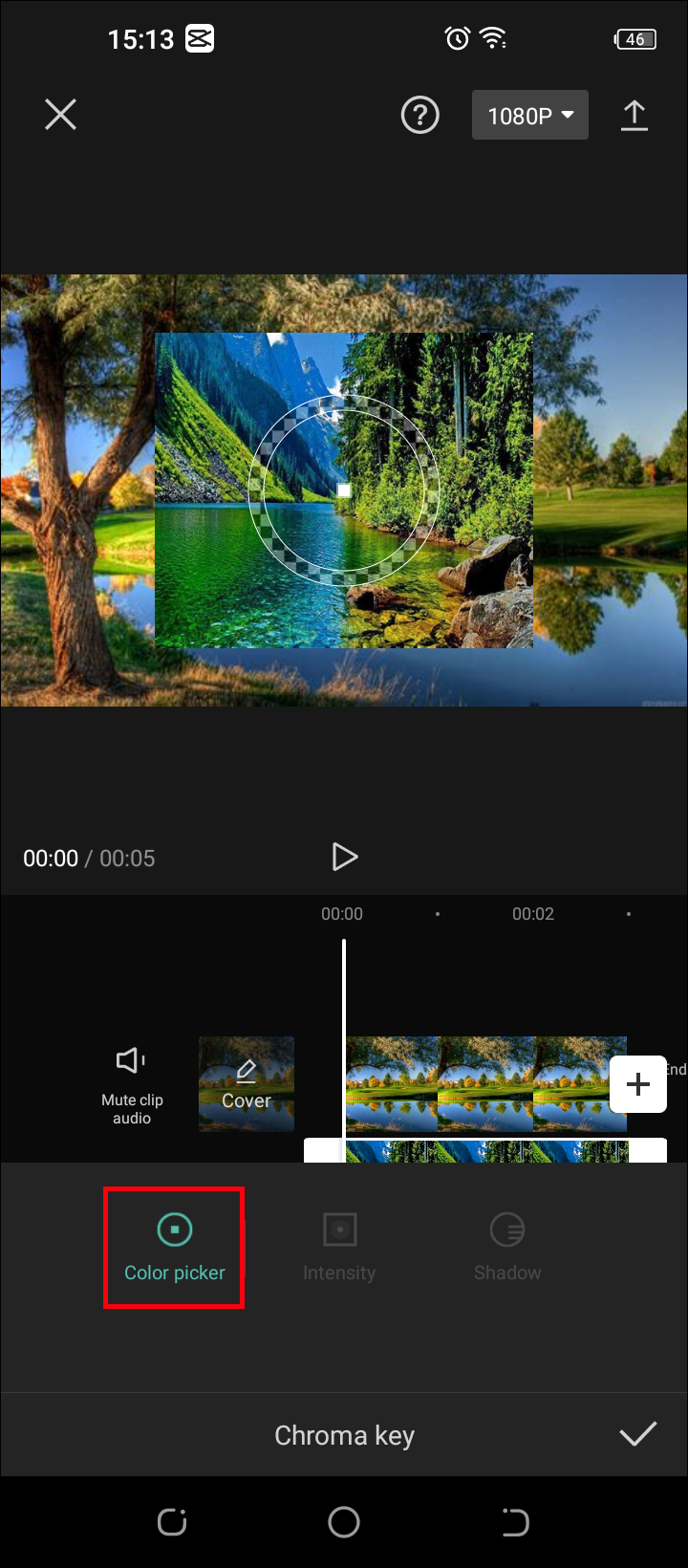Open the 1080P resolution dropdown
The width and height of the screenshot is (688, 1568).
tap(529, 116)
